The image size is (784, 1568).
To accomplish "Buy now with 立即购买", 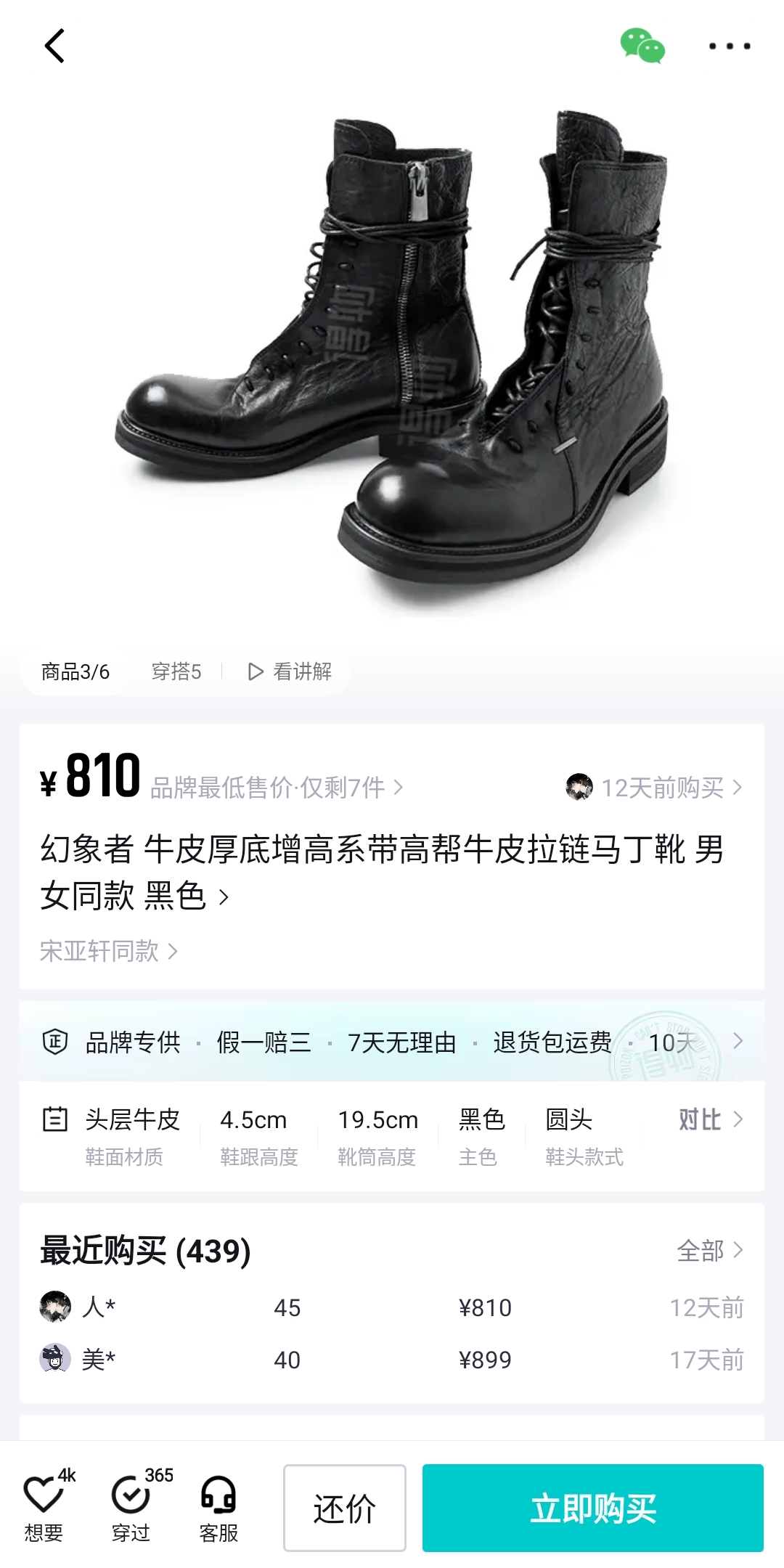I will [x=593, y=1508].
